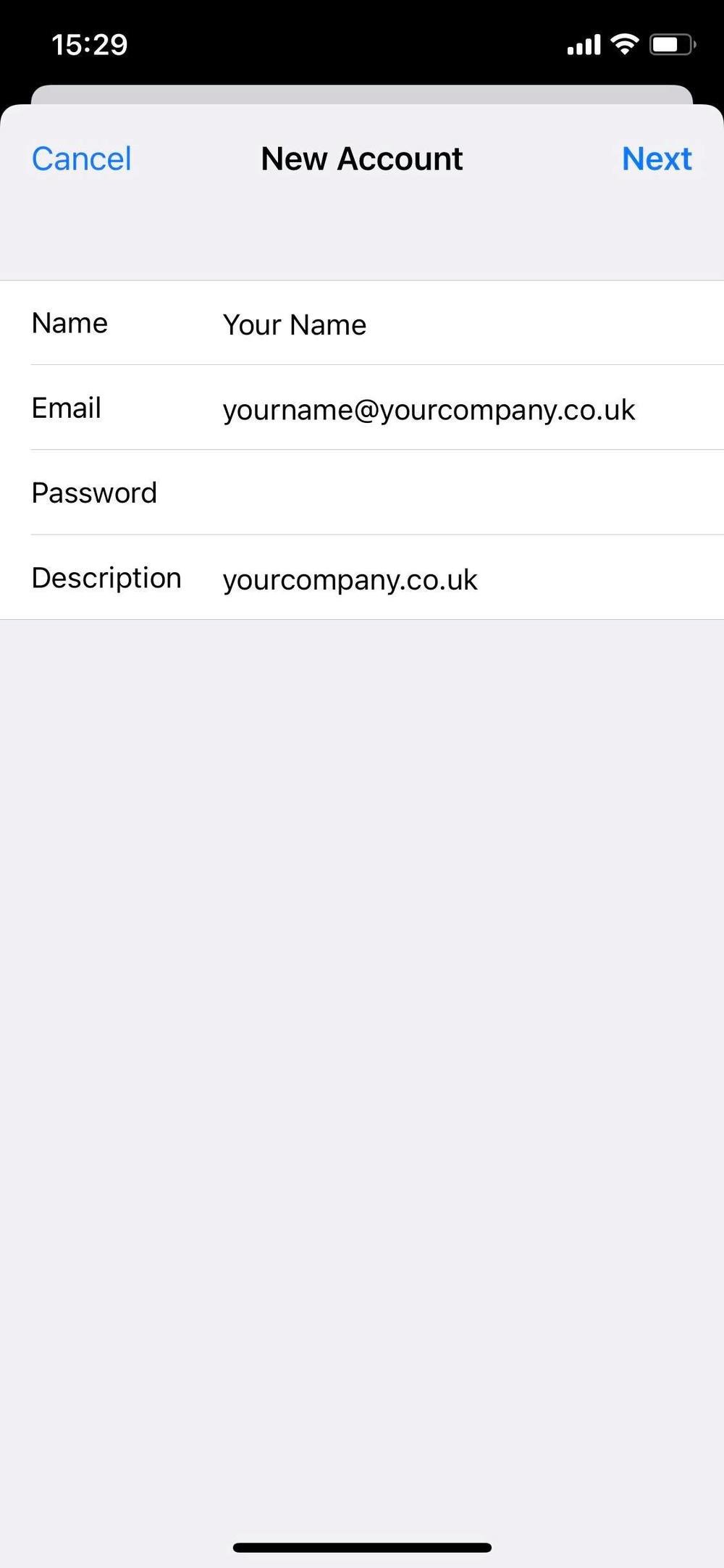This screenshot has height=1568, width=724.
Task: Cancel the new account setup
Action: point(82,159)
